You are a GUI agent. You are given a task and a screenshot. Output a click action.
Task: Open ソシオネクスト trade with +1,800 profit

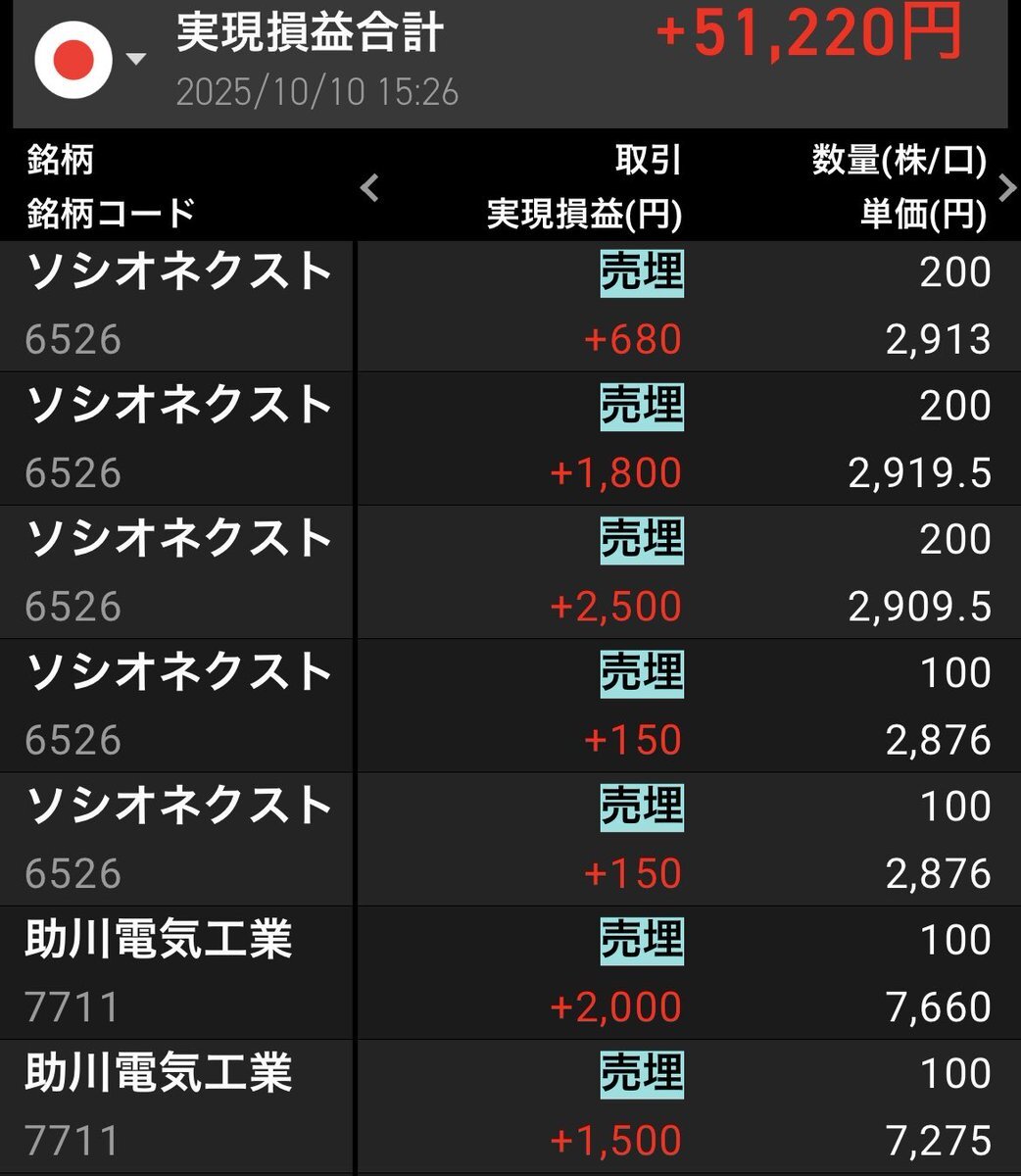pyautogui.click(x=510, y=438)
